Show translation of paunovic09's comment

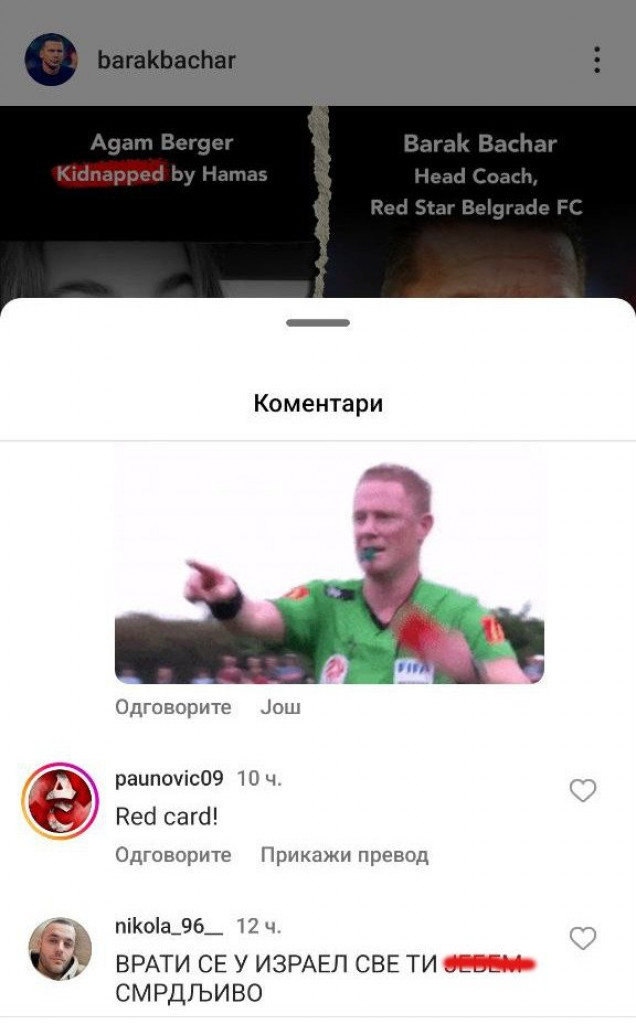344,855
